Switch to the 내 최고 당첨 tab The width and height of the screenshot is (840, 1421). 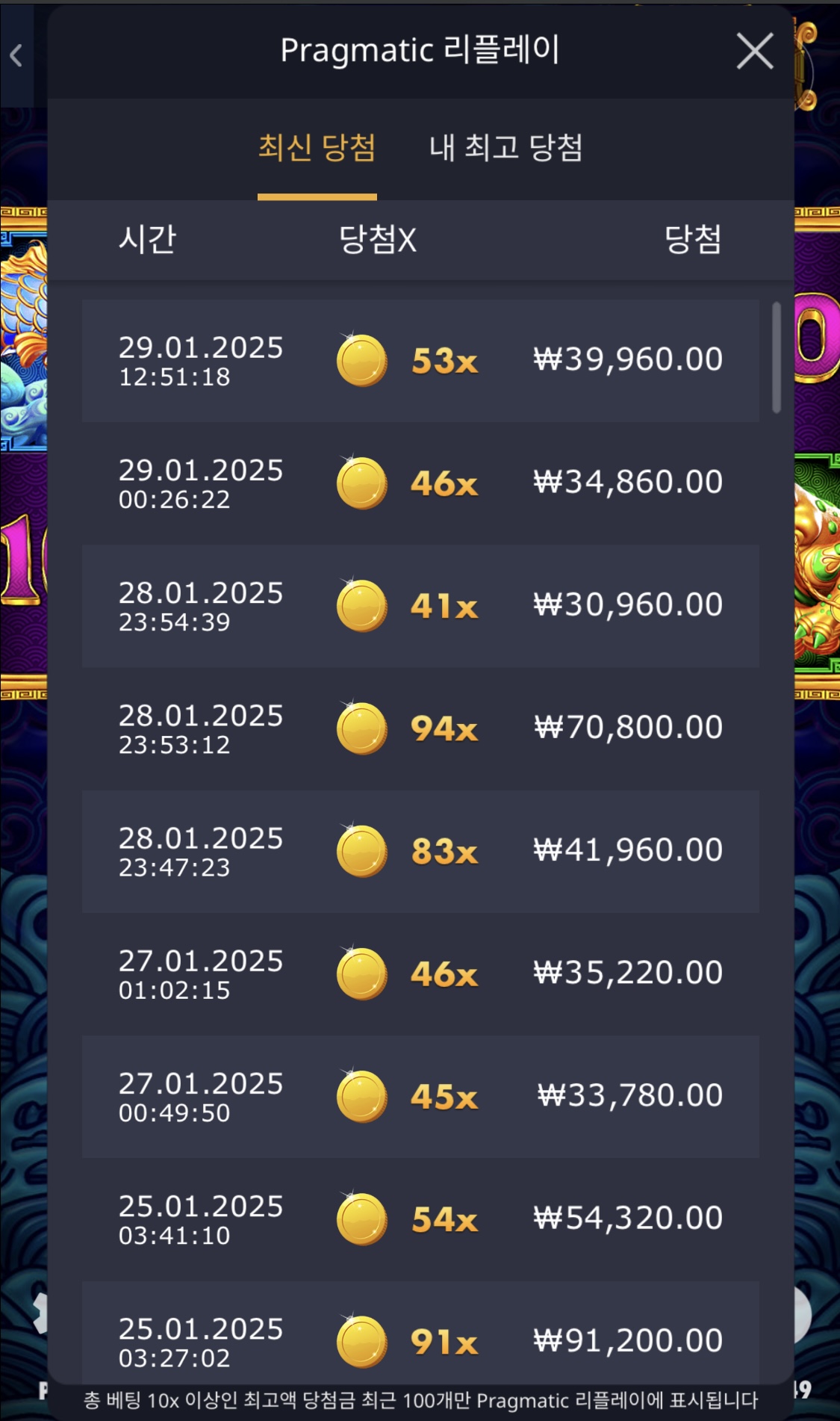[x=505, y=148]
